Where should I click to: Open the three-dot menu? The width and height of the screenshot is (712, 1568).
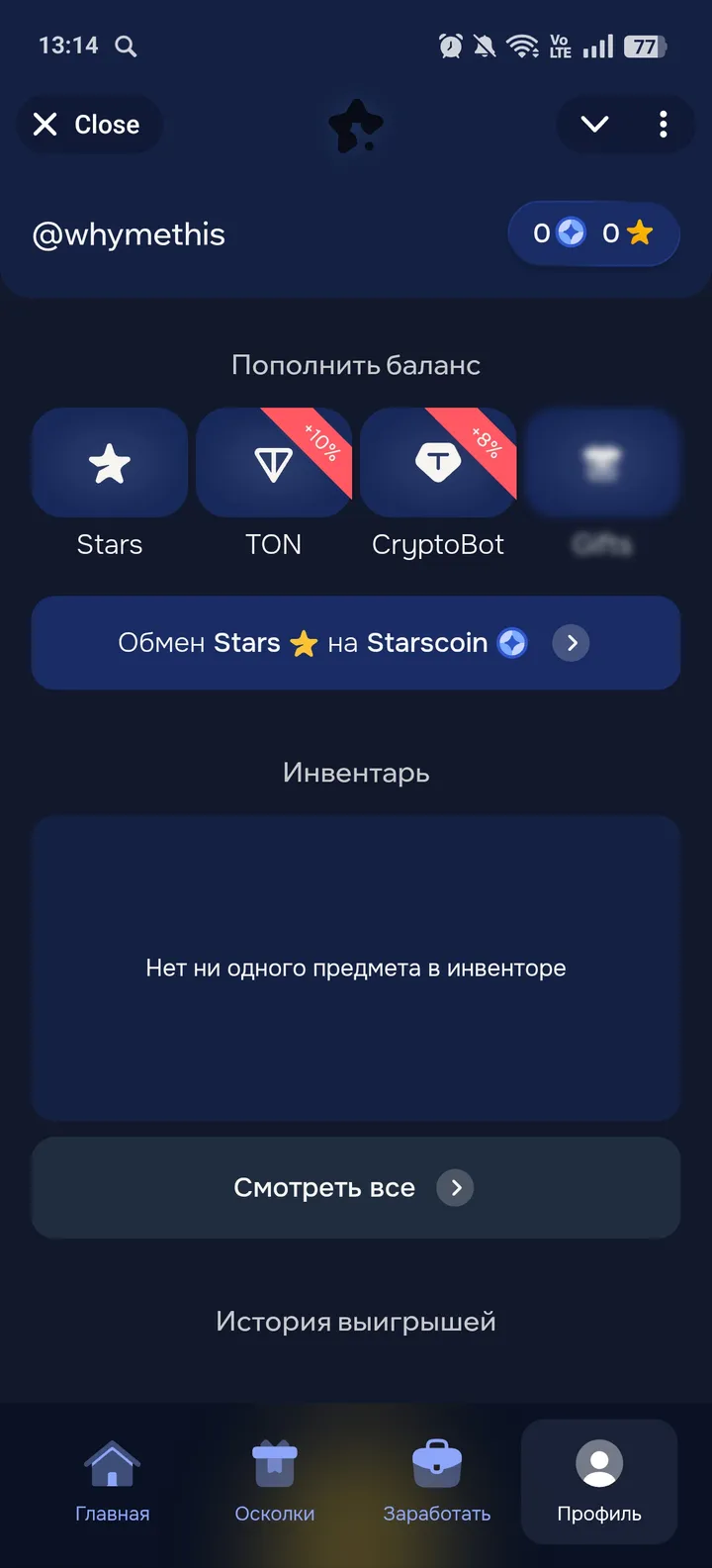664,125
